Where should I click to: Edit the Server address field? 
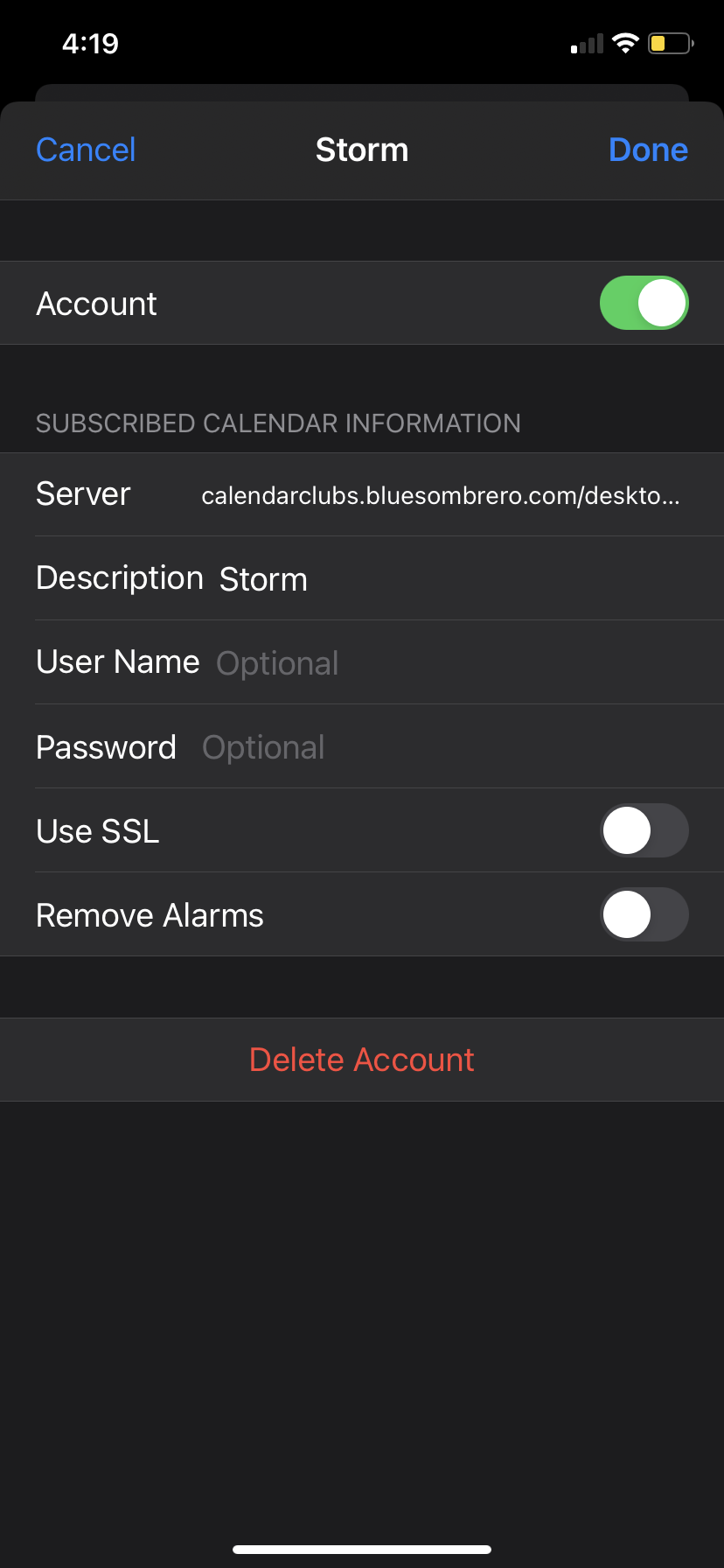(440, 496)
